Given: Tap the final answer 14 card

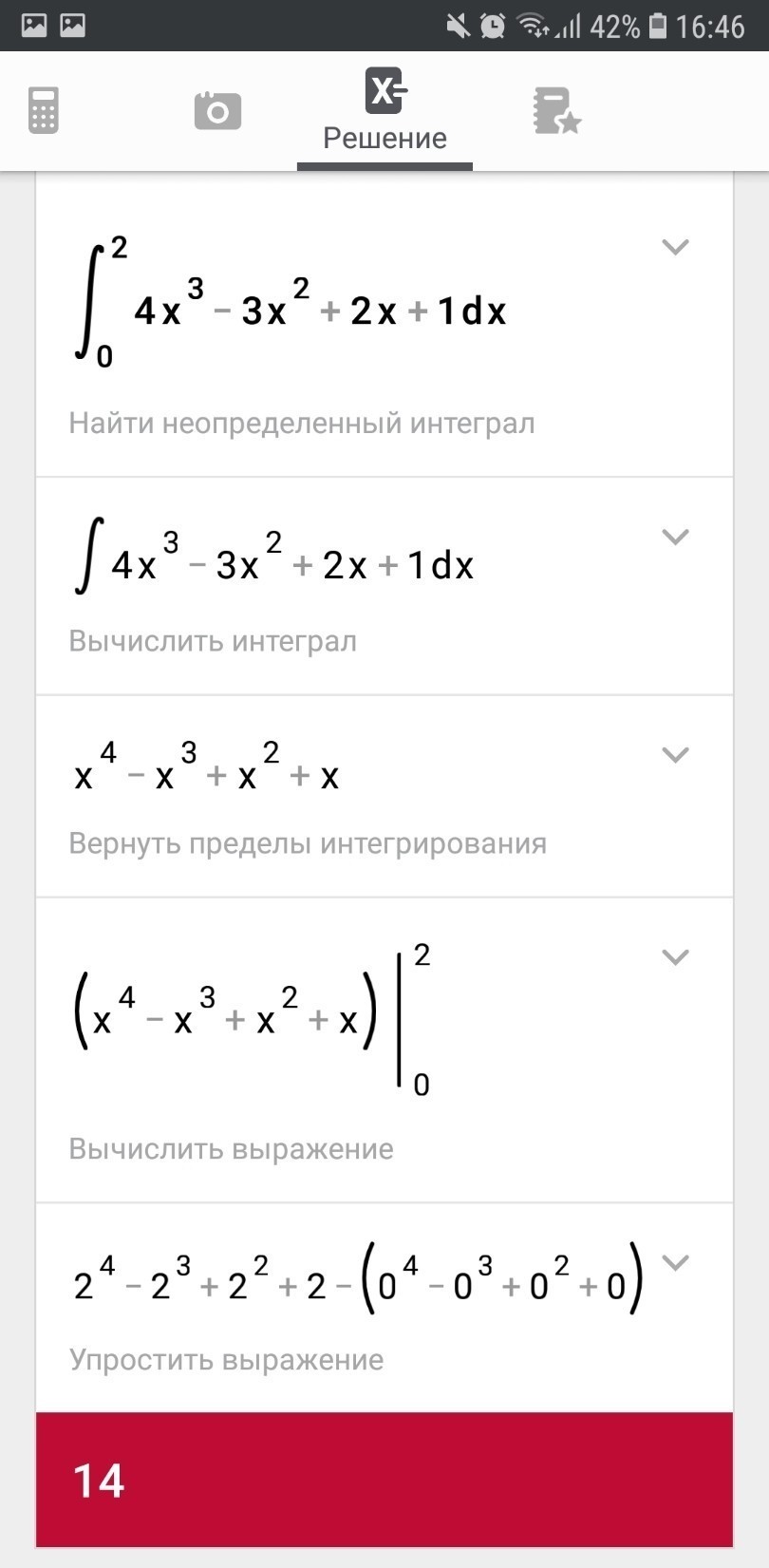Looking at the screenshot, I should point(384,1480).
